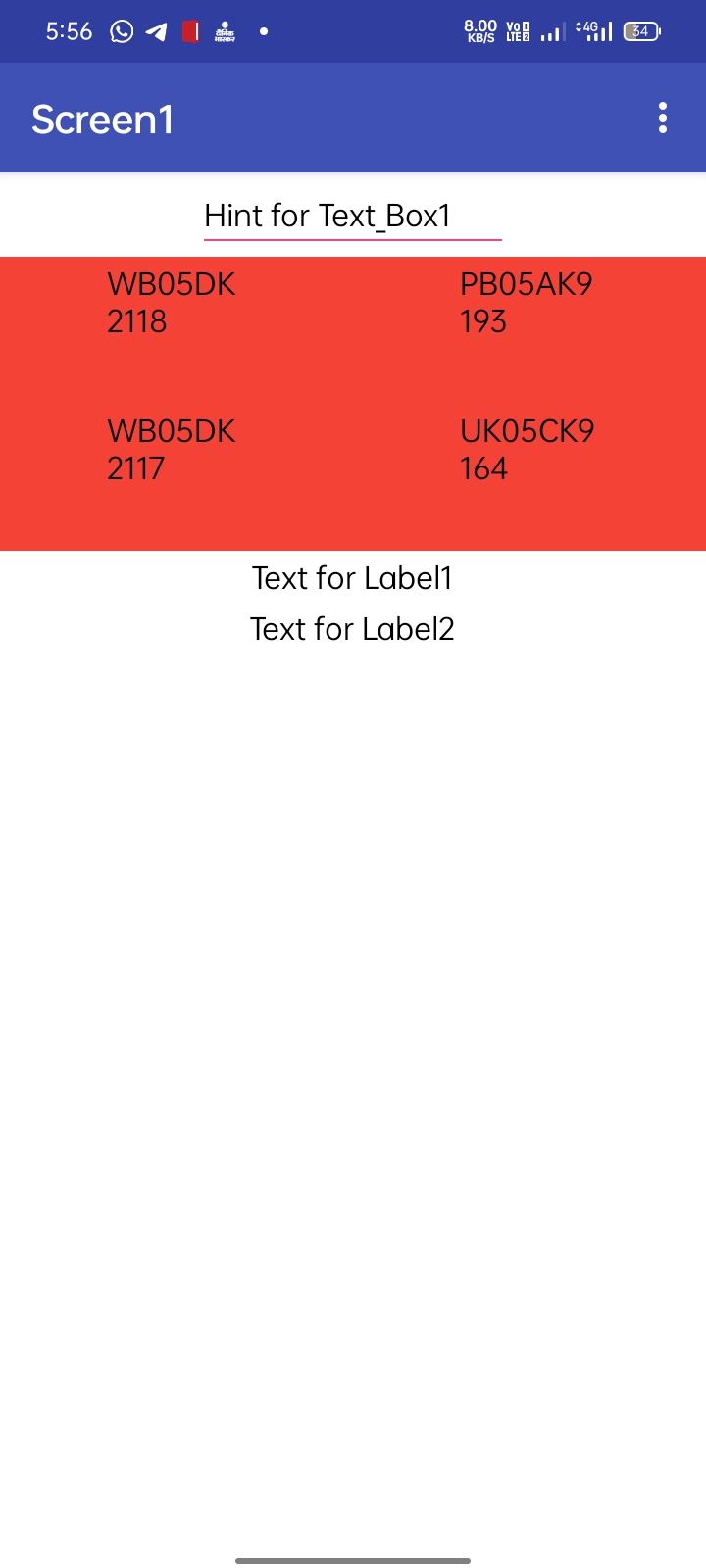Image resolution: width=706 pixels, height=1568 pixels.
Task: Select the UK05CK9 164 item
Action: point(527,450)
